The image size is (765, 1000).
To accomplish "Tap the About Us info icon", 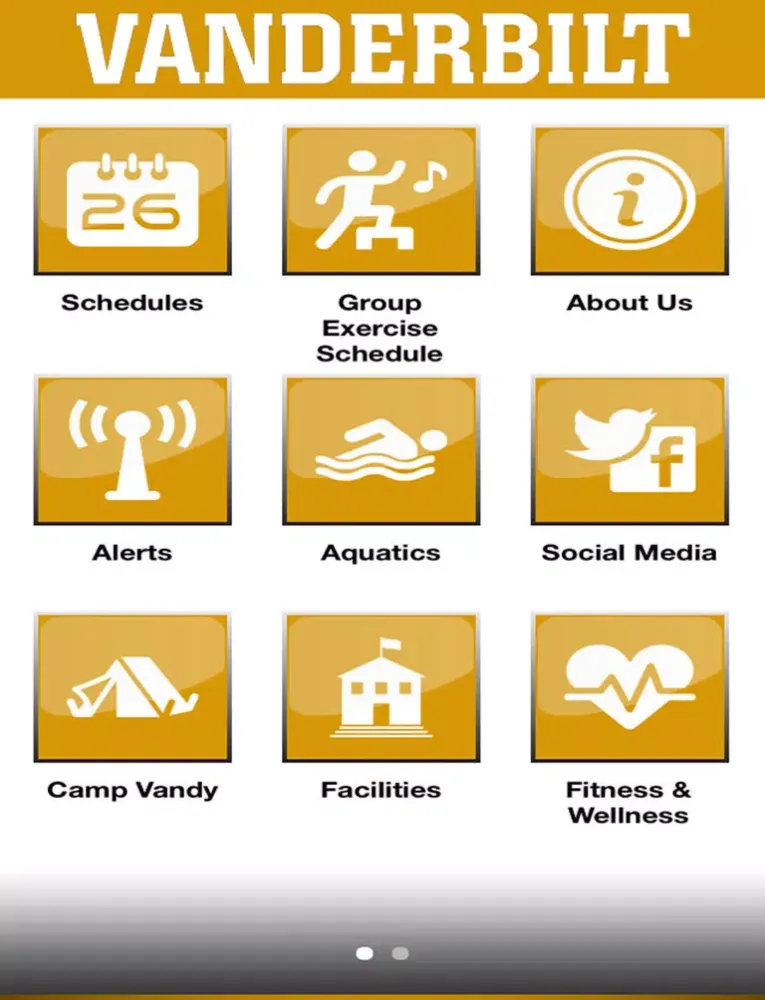I will 629,197.
